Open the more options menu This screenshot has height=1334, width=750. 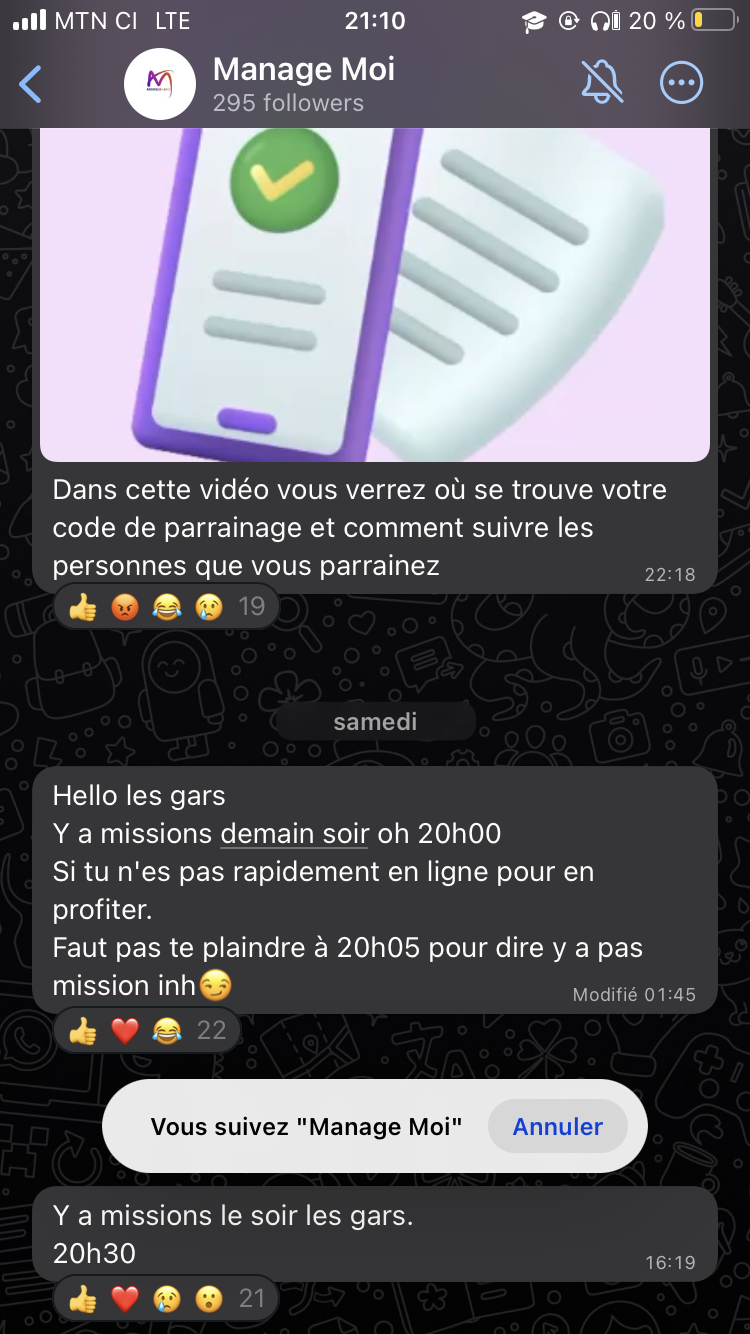[x=682, y=84]
